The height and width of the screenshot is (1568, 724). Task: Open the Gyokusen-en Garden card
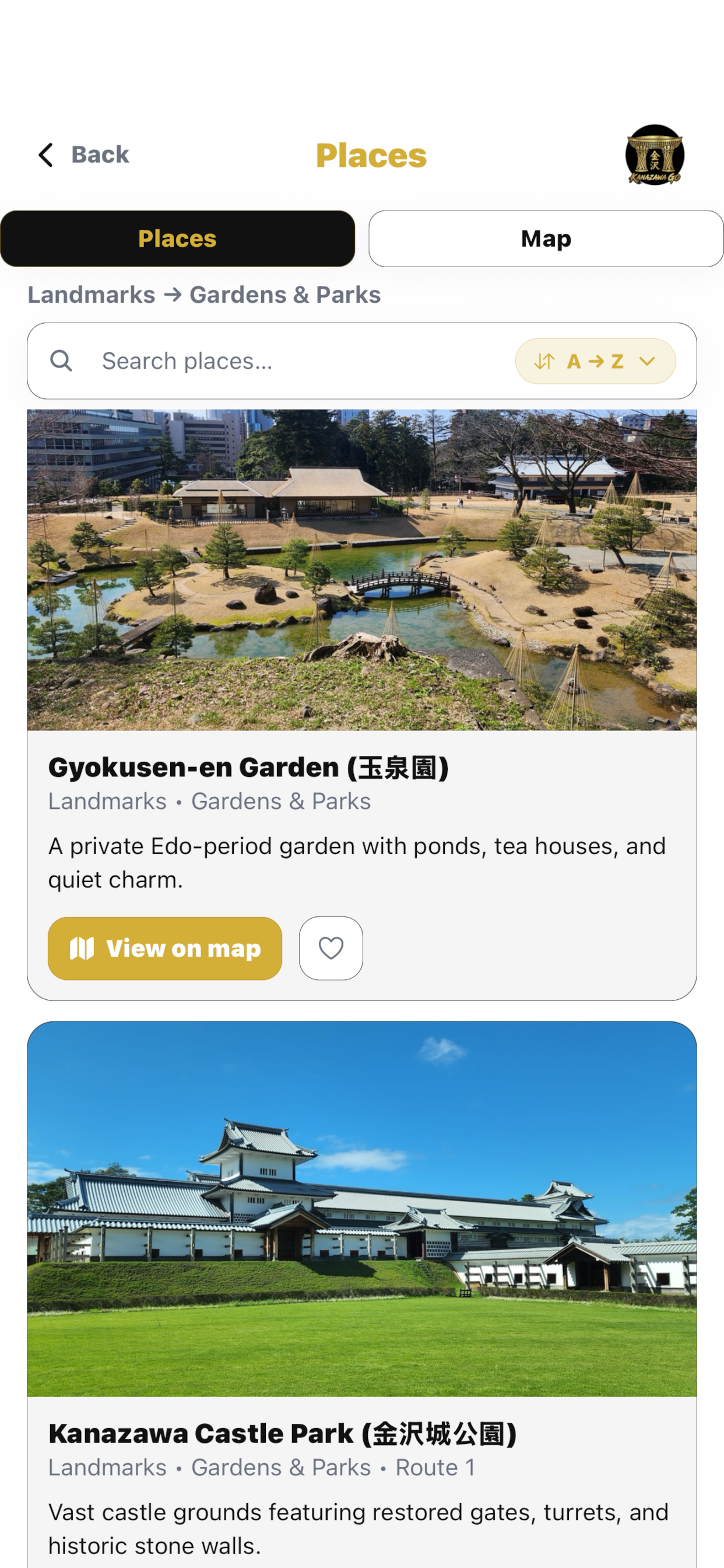coord(362,705)
